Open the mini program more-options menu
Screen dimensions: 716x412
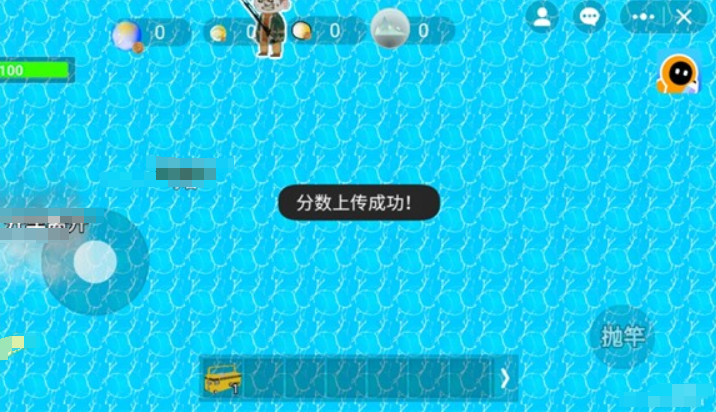coord(643,17)
